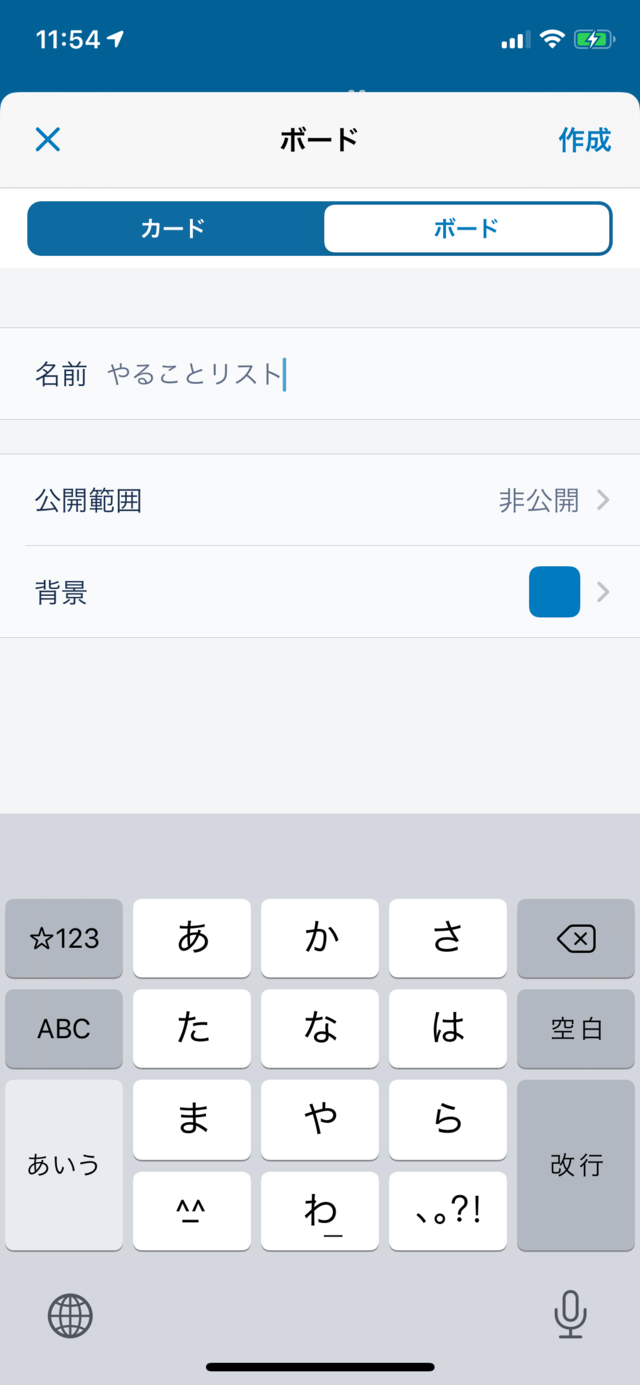Switch keyboard to ABC layout
The height and width of the screenshot is (1385, 640).
(64, 1029)
